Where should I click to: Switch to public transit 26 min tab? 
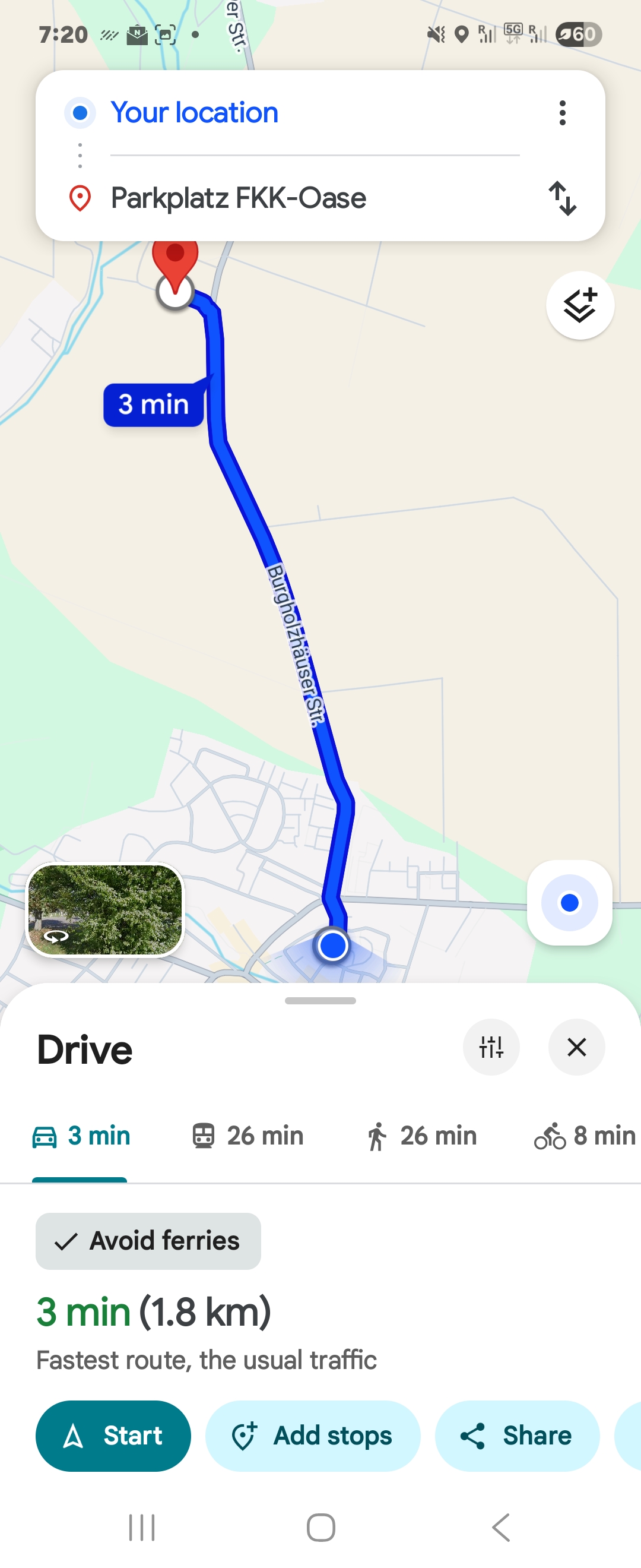point(247,1136)
